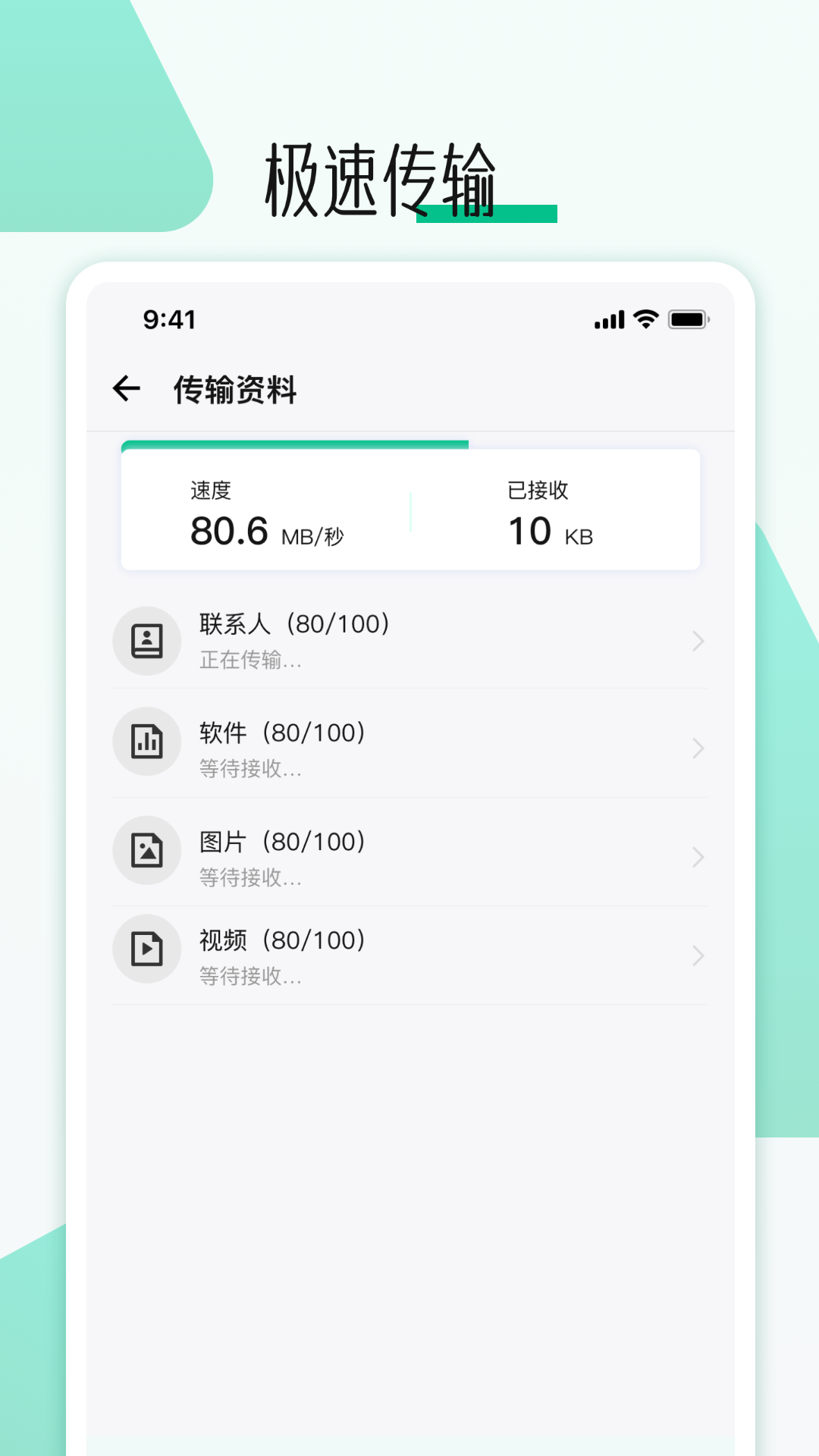Viewport: 819px width, 1456px height.
Task: Tap the cellular signal bars icon
Action: pos(607,320)
